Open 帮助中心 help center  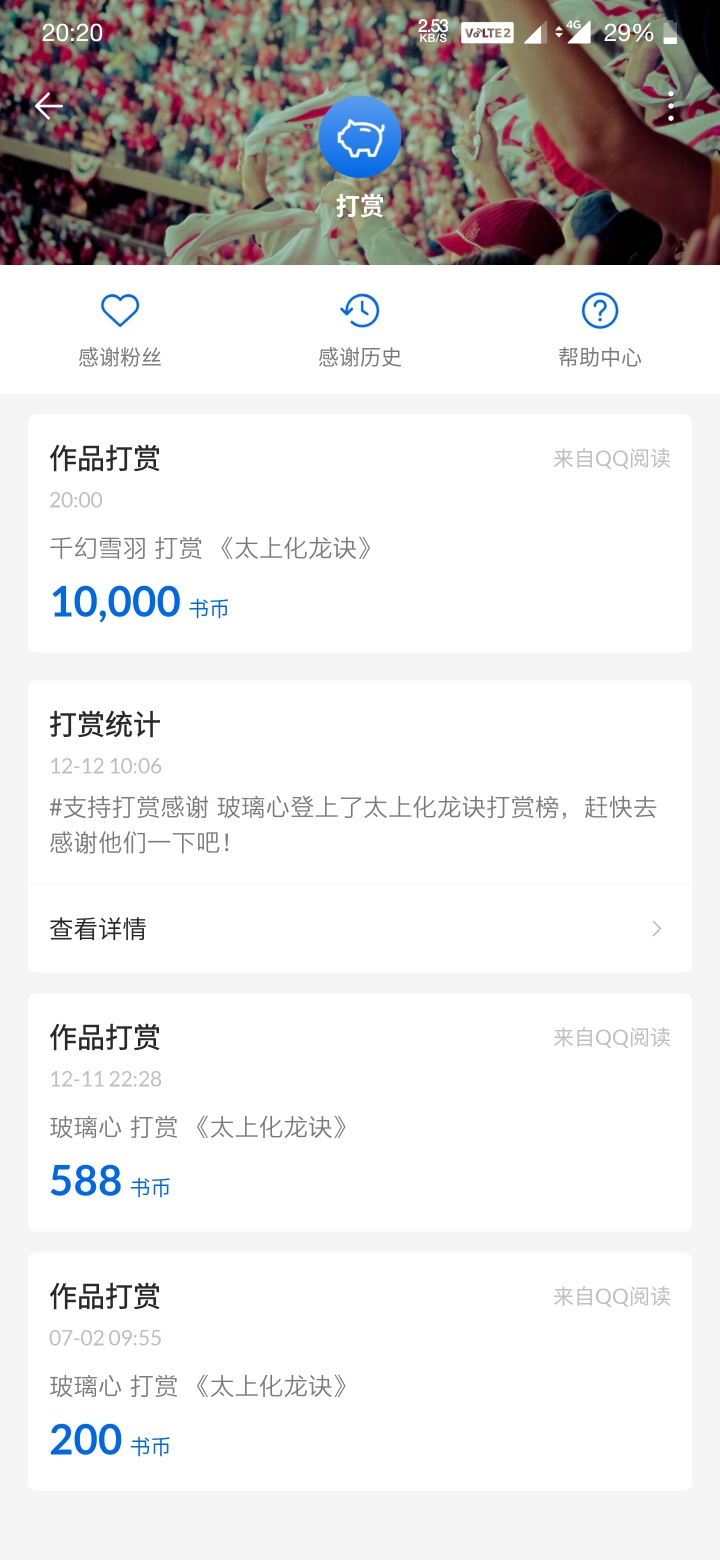click(x=600, y=330)
